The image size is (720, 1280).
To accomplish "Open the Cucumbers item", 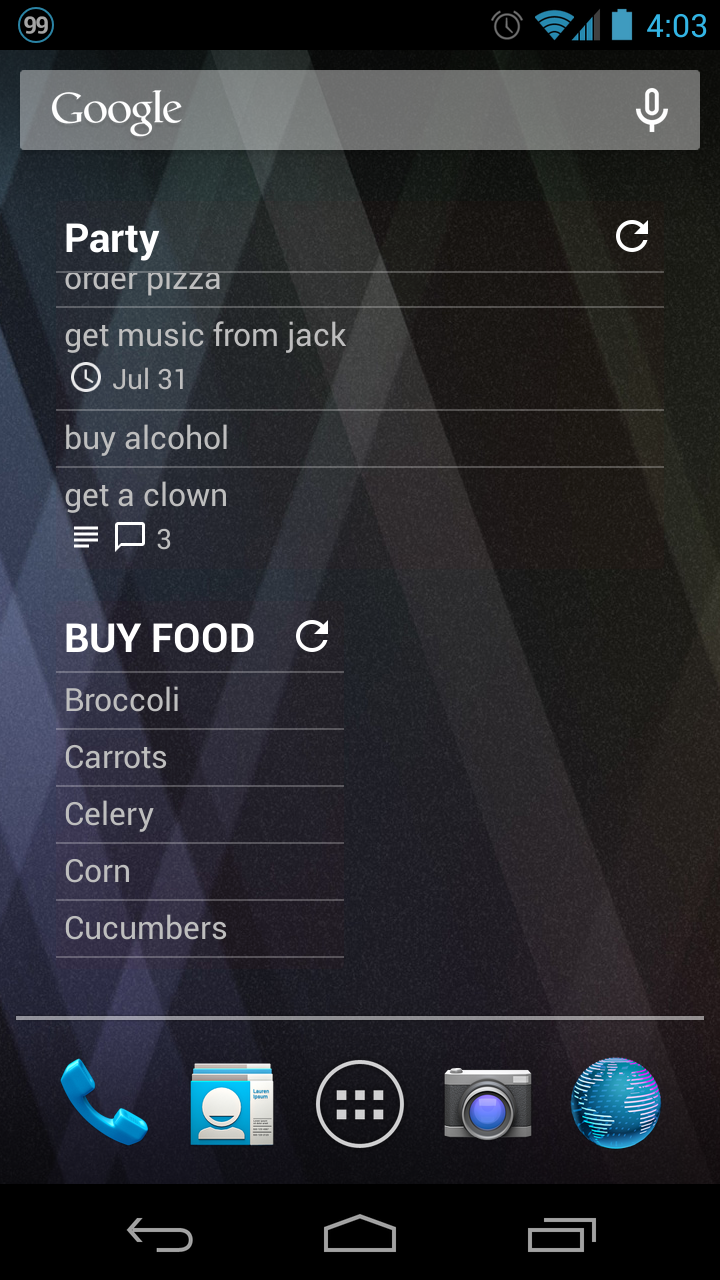I will pos(146,929).
